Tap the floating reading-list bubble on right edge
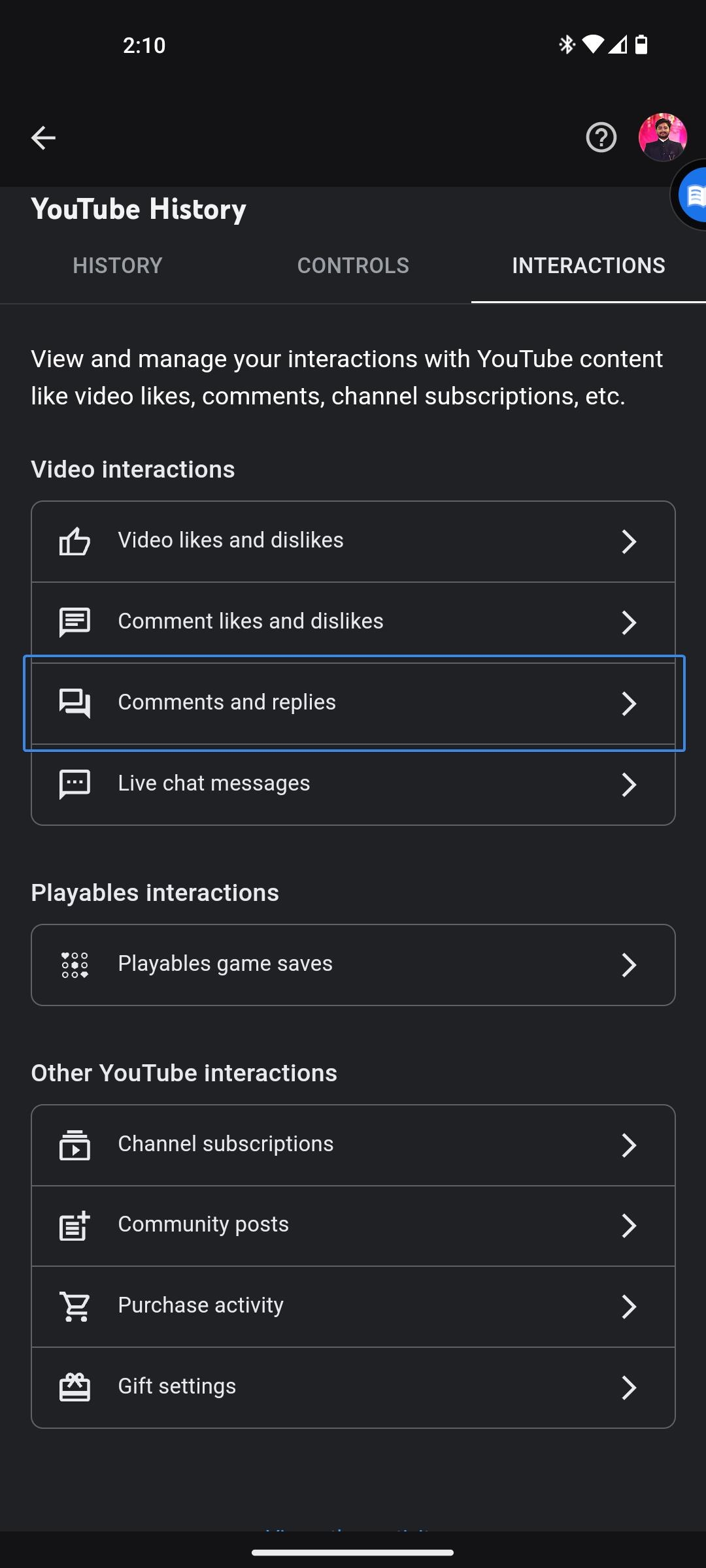706x1568 pixels. pos(694,196)
